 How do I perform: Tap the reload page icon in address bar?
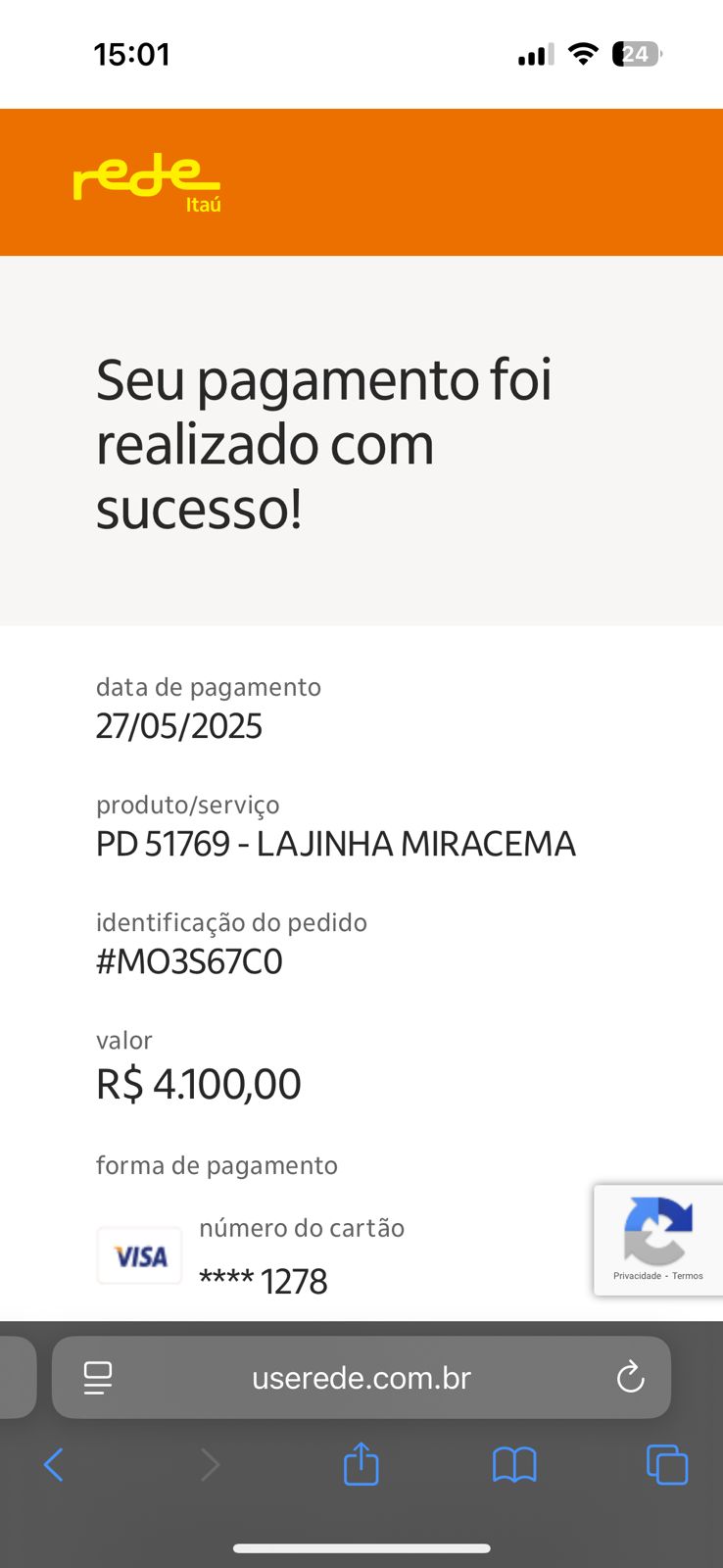[630, 1377]
